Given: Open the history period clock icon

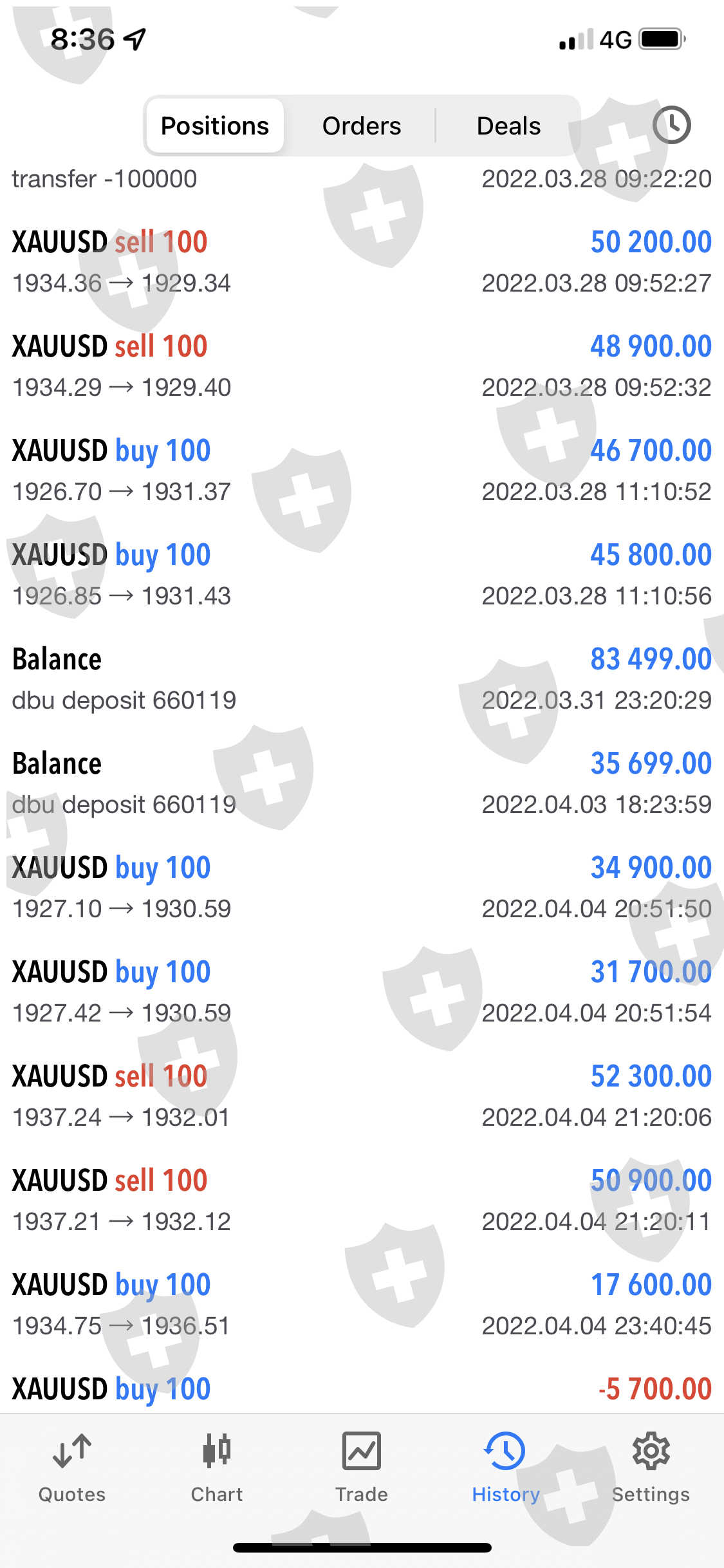Looking at the screenshot, I should click(671, 126).
